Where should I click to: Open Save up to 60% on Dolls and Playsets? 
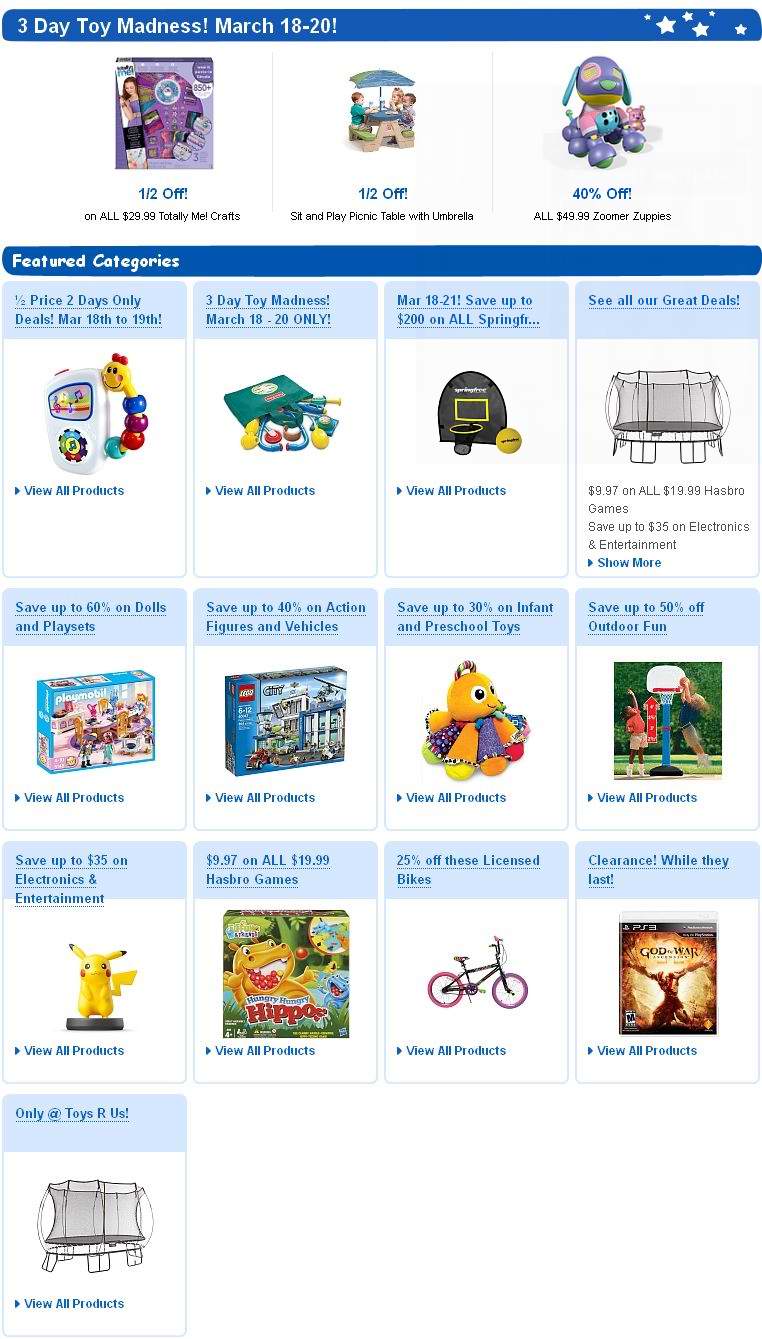pos(91,617)
